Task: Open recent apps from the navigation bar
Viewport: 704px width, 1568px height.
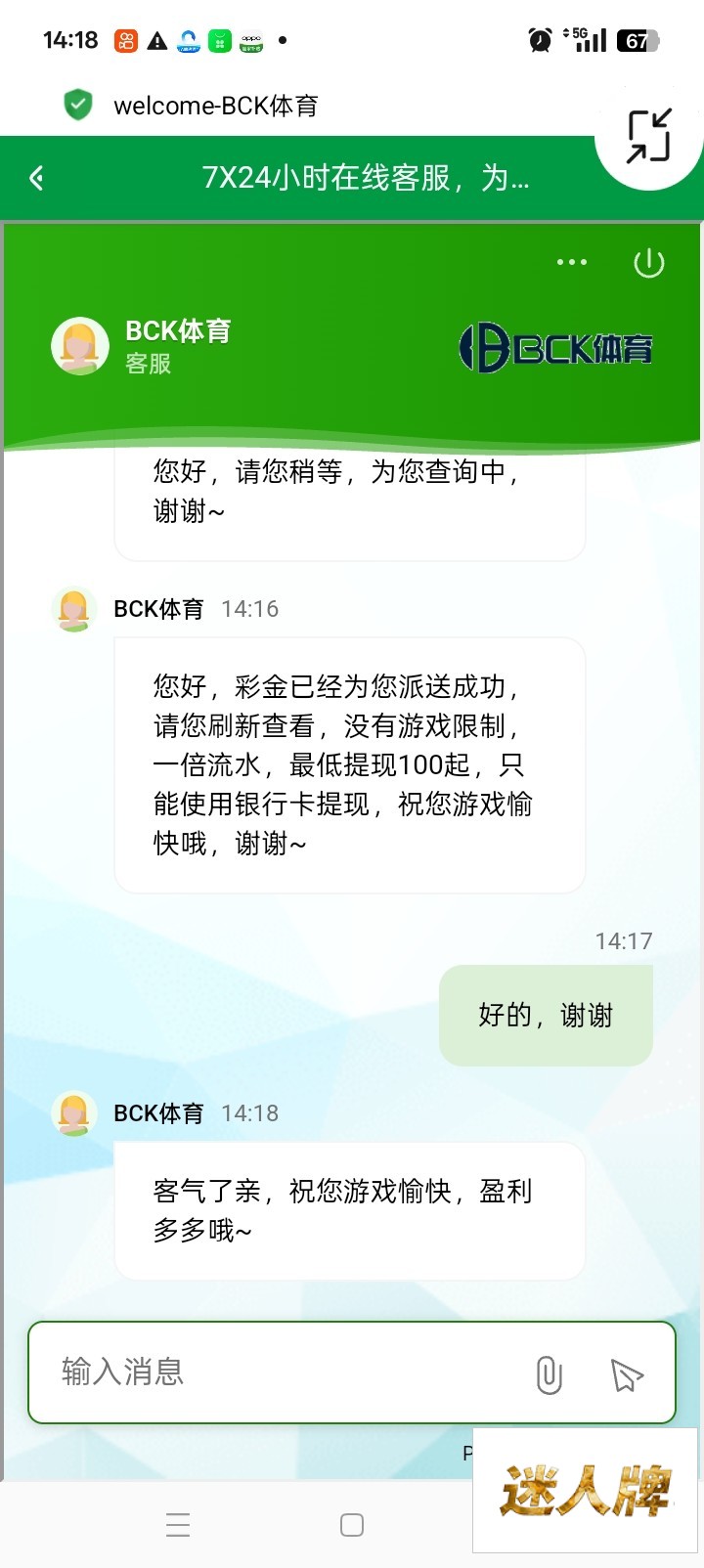Action: click(178, 1525)
